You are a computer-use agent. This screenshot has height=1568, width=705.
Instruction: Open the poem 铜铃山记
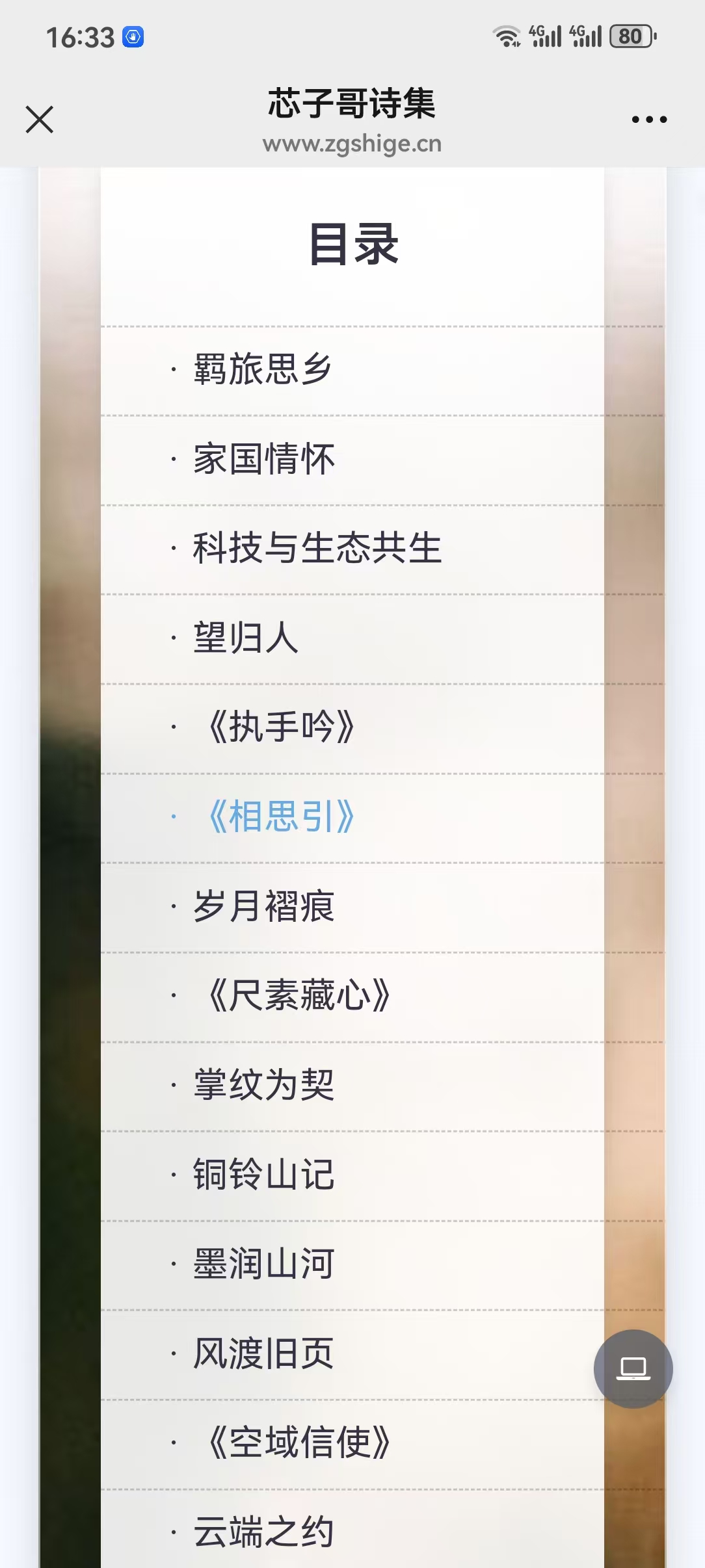(x=263, y=1174)
